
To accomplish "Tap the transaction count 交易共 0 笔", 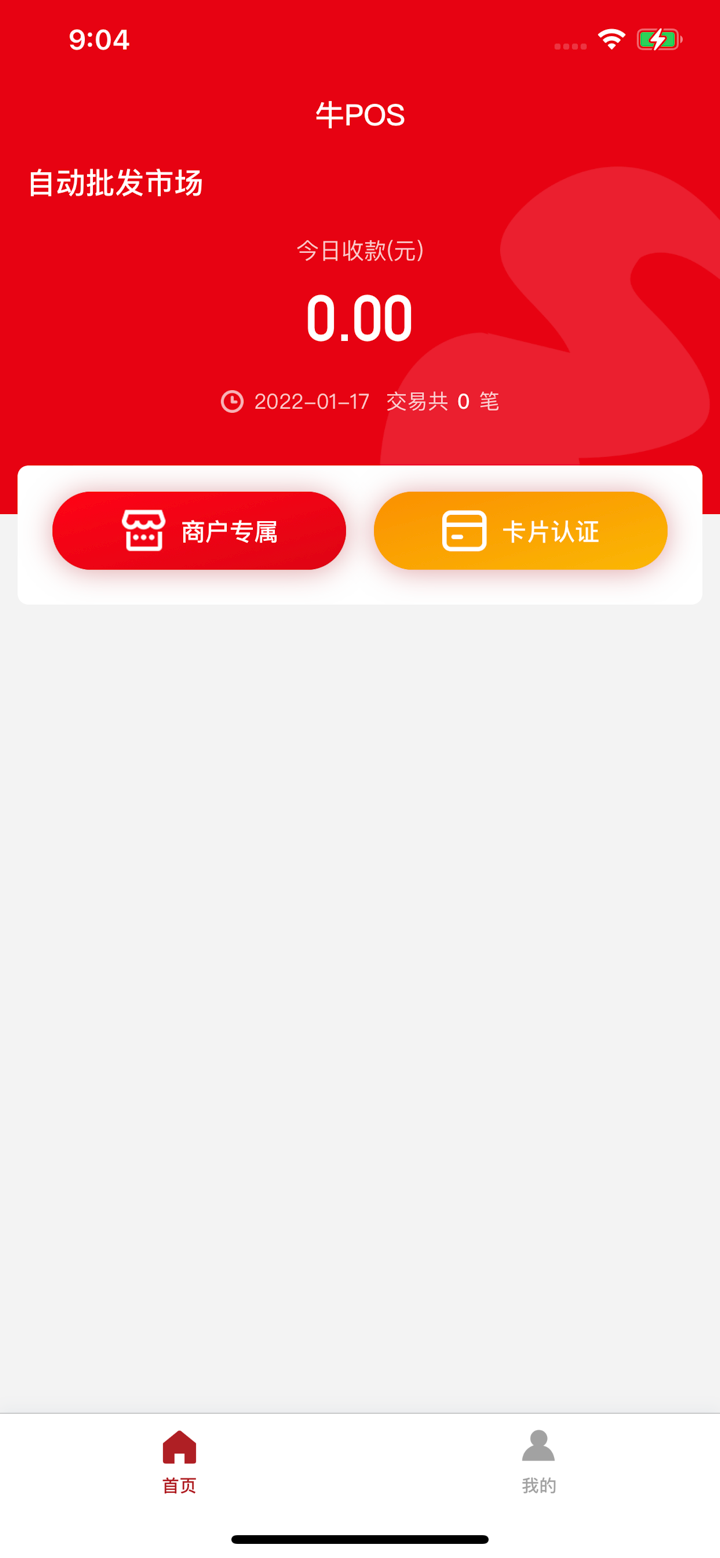I will [x=441, y=401].
